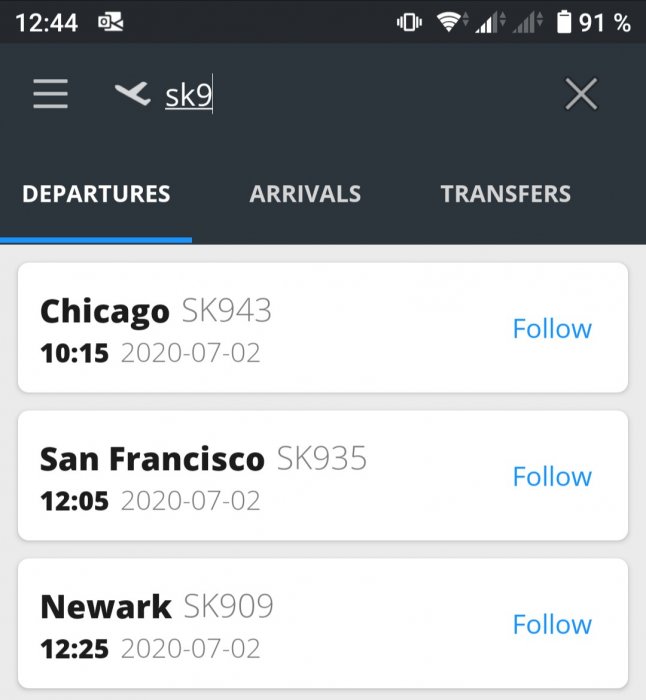The image size is (646, 700).
Task: Switch to the Transfers tab
Action: pos(505,194)
